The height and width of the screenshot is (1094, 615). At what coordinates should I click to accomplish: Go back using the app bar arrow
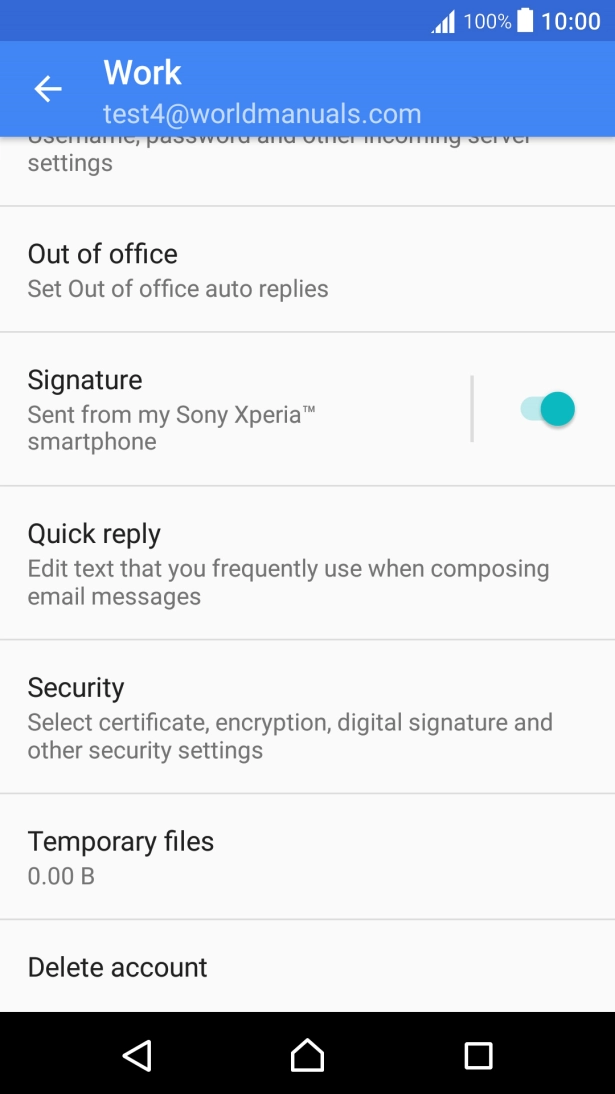pos(48,89)
